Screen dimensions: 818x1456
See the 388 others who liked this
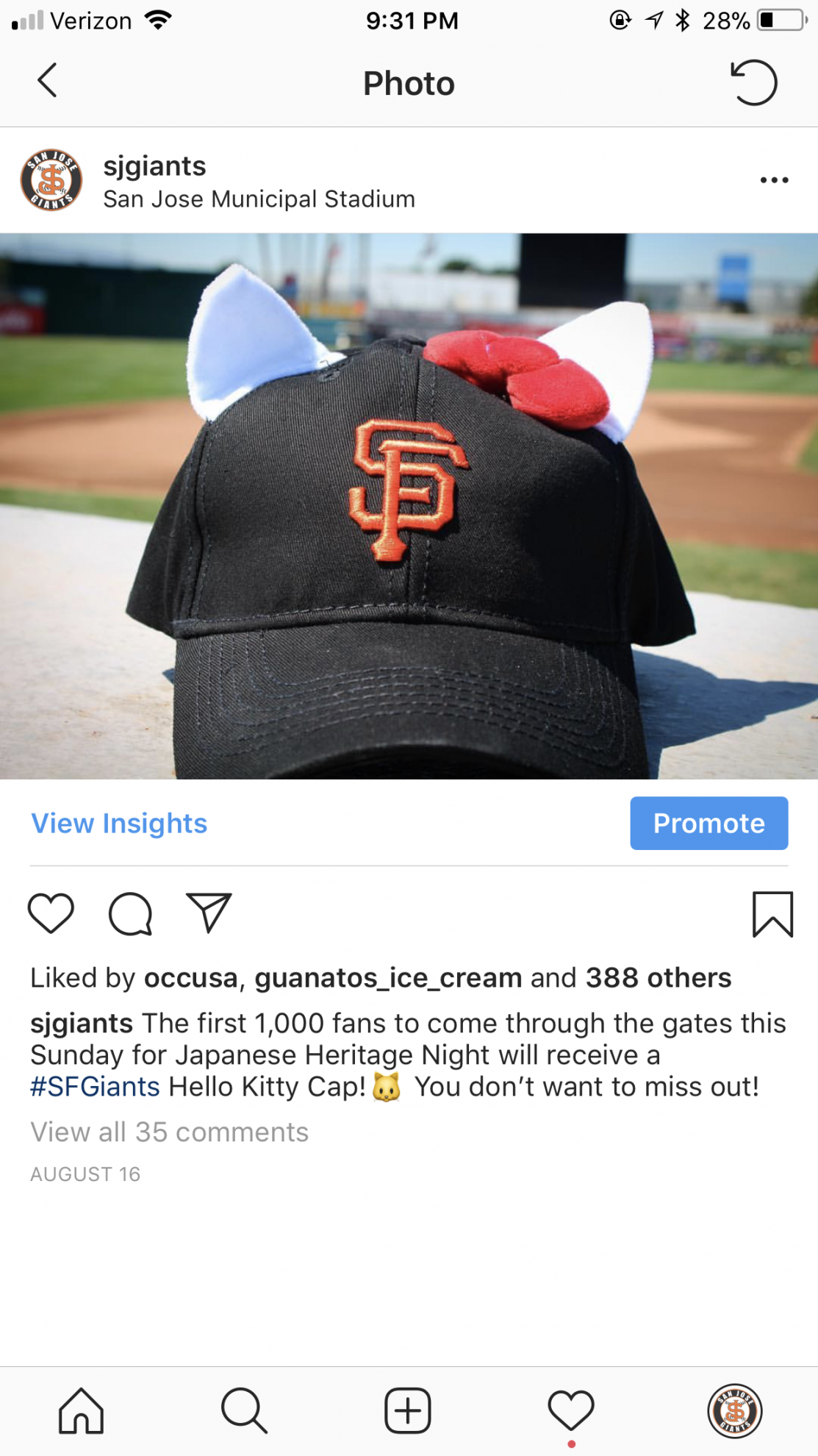[x=659, y=978]
